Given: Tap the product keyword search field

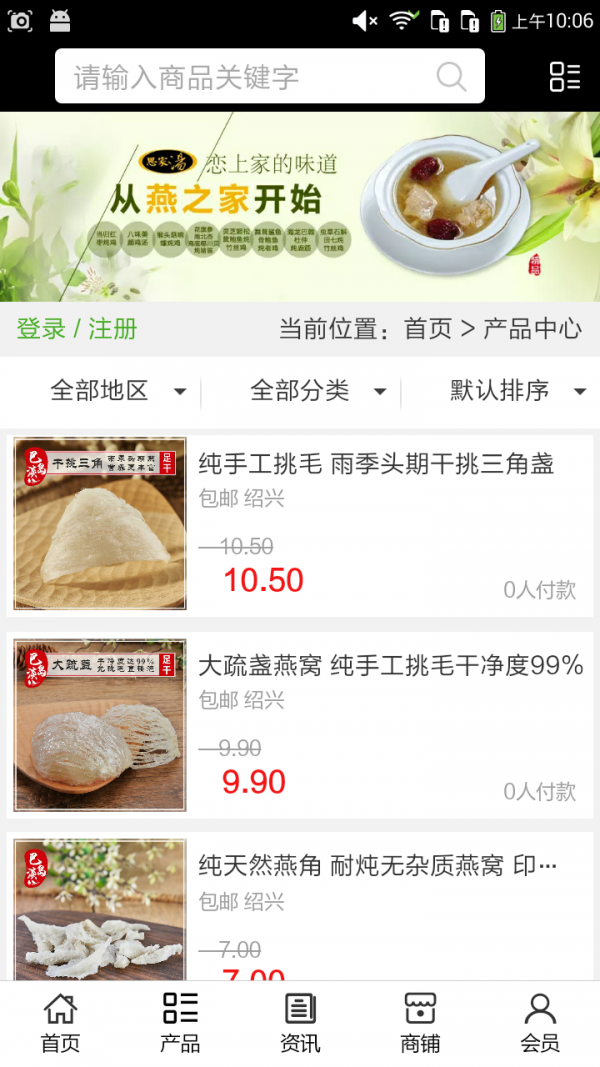Looking at the screenshot, I should [250, 77].
